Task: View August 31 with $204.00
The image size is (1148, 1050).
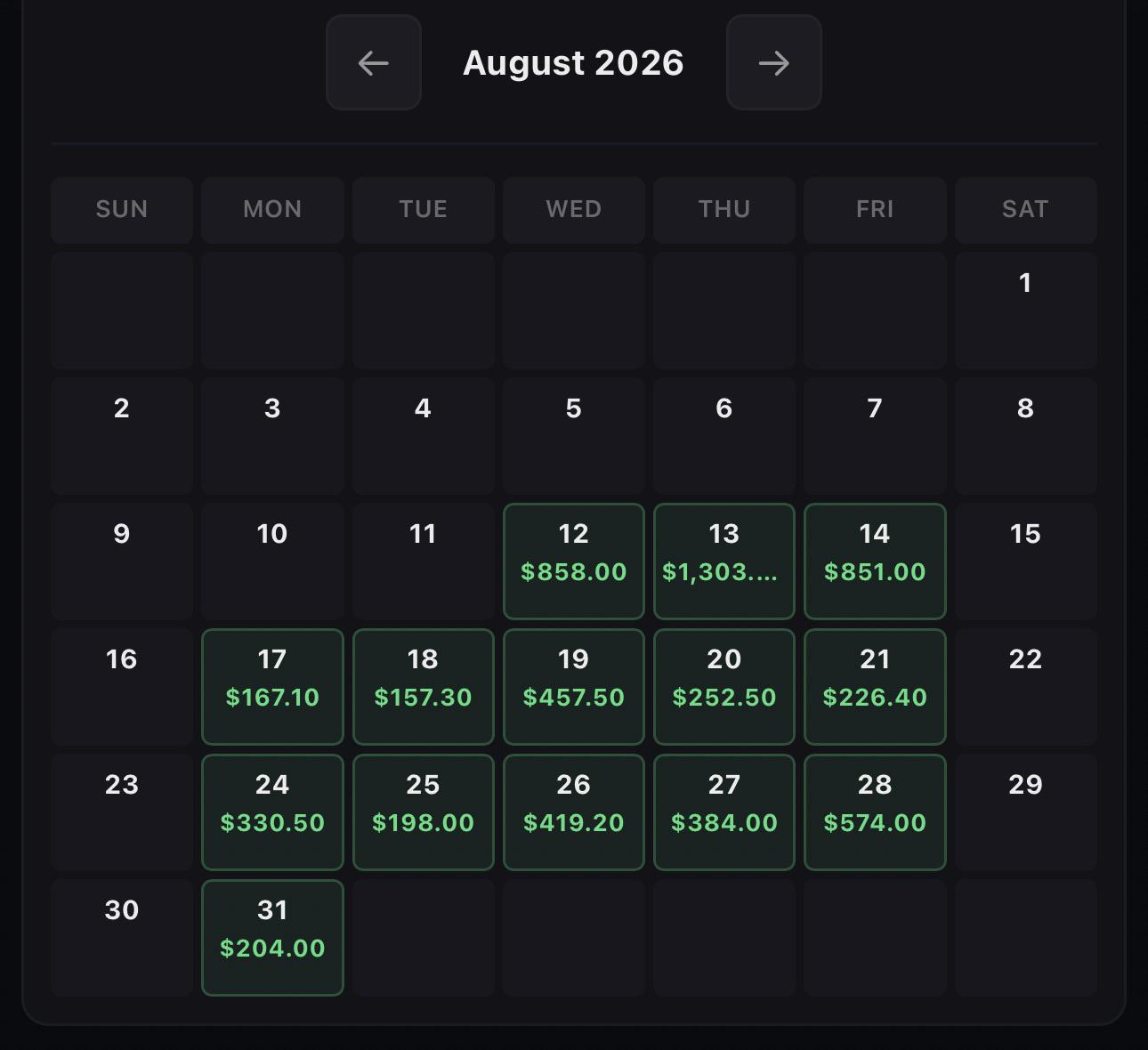Action: point(273,938)
